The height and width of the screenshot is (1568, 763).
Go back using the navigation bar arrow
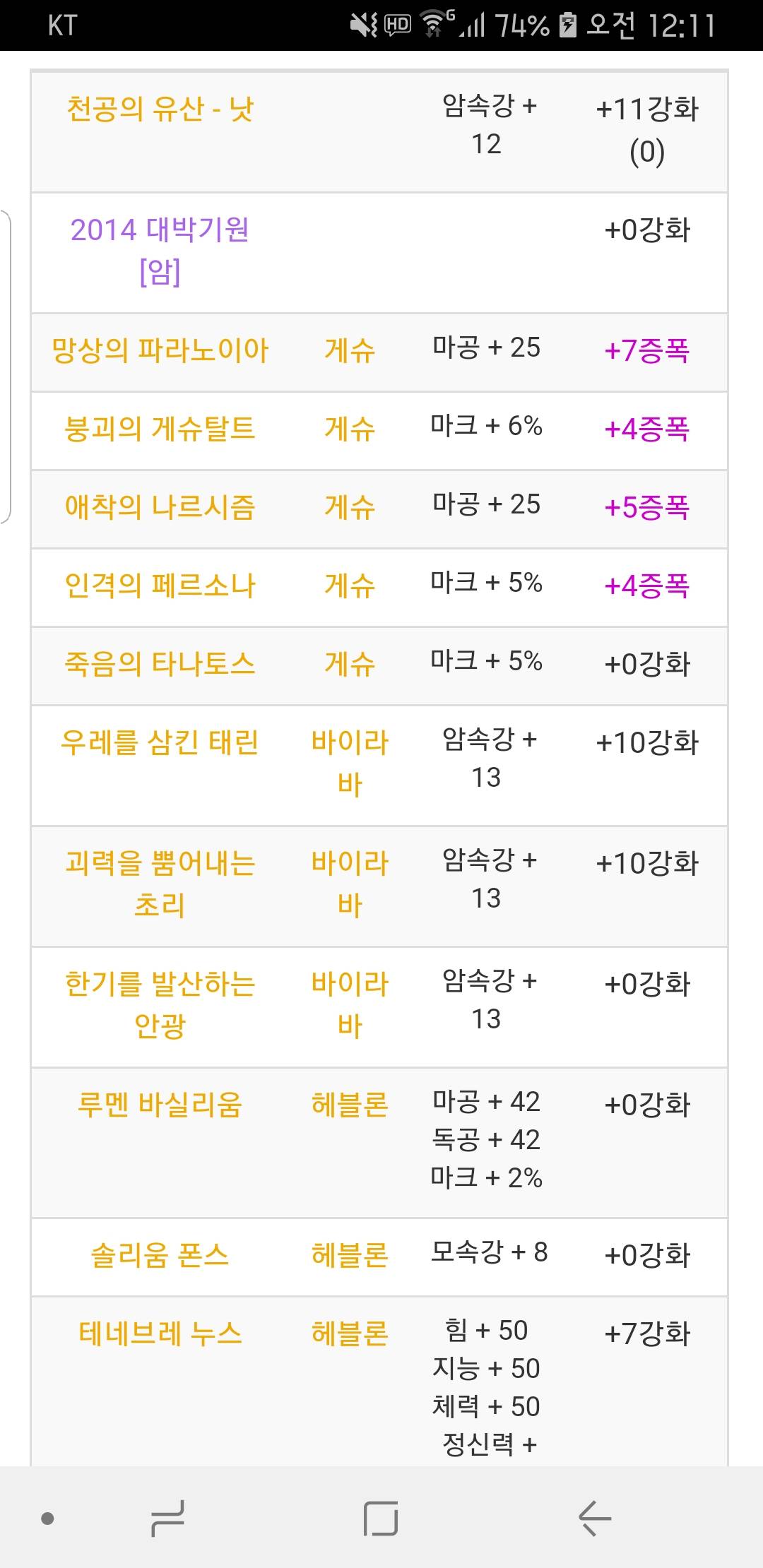coord(594,1518)
